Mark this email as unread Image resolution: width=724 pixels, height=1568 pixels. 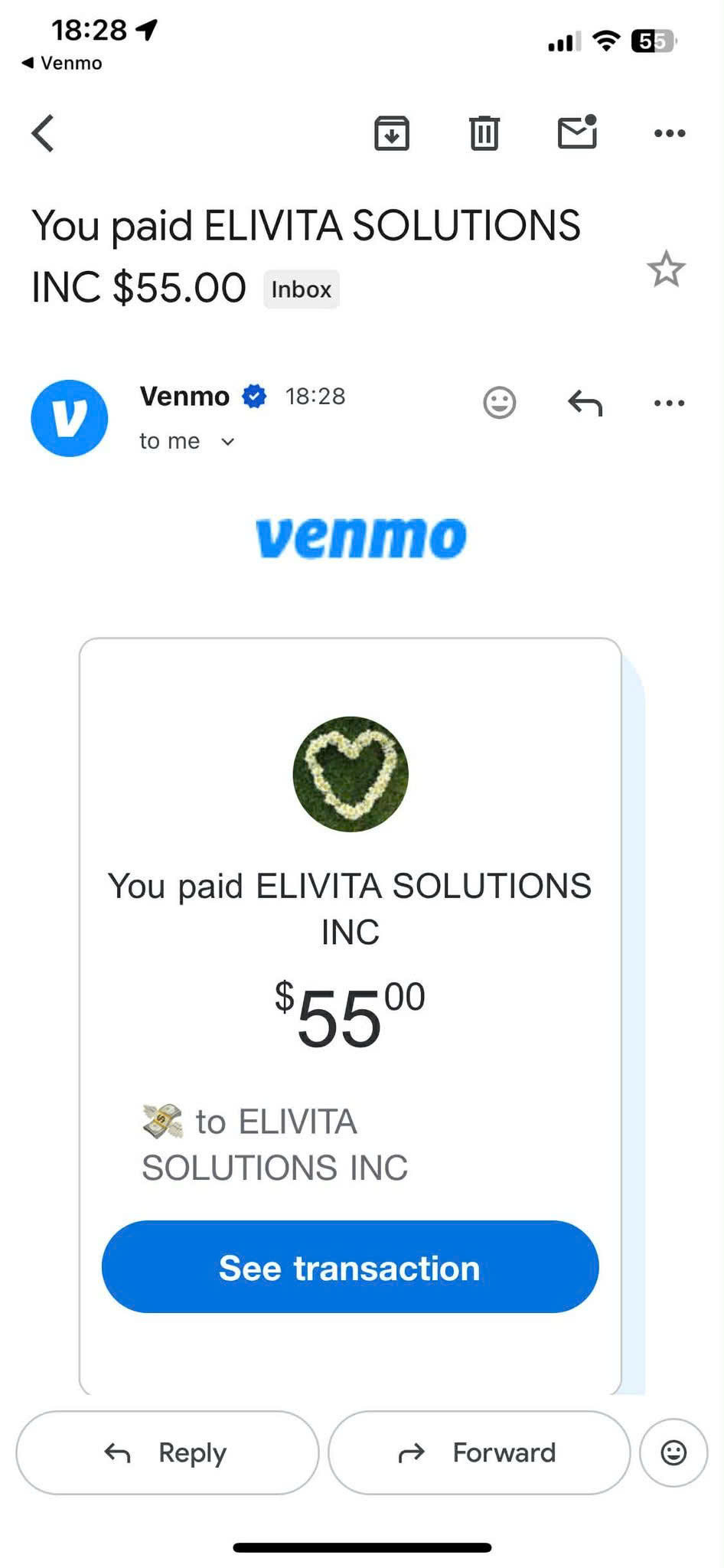pyautogui.click(x=577, y=132)
